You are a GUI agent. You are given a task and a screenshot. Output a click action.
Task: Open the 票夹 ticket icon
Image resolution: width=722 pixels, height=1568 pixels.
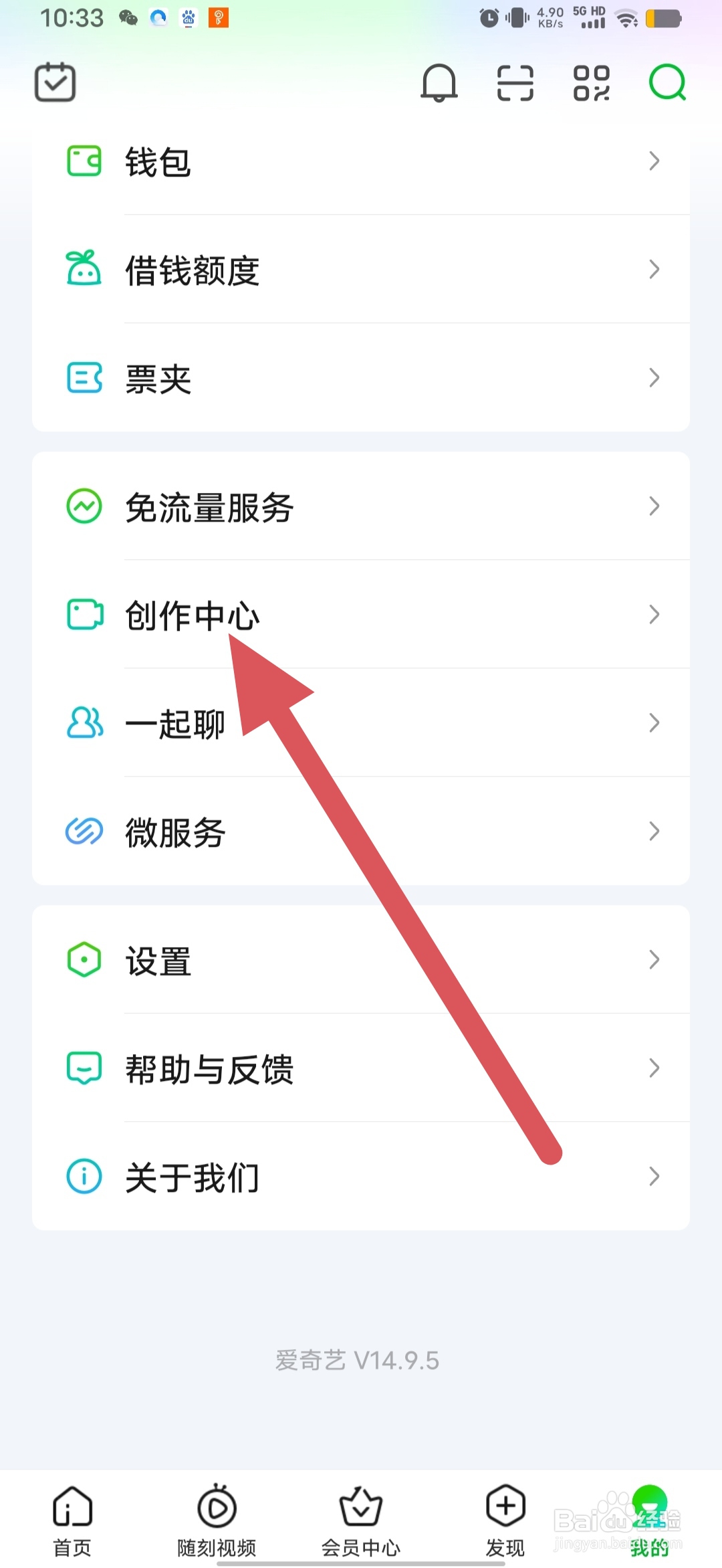click(84, 377)
